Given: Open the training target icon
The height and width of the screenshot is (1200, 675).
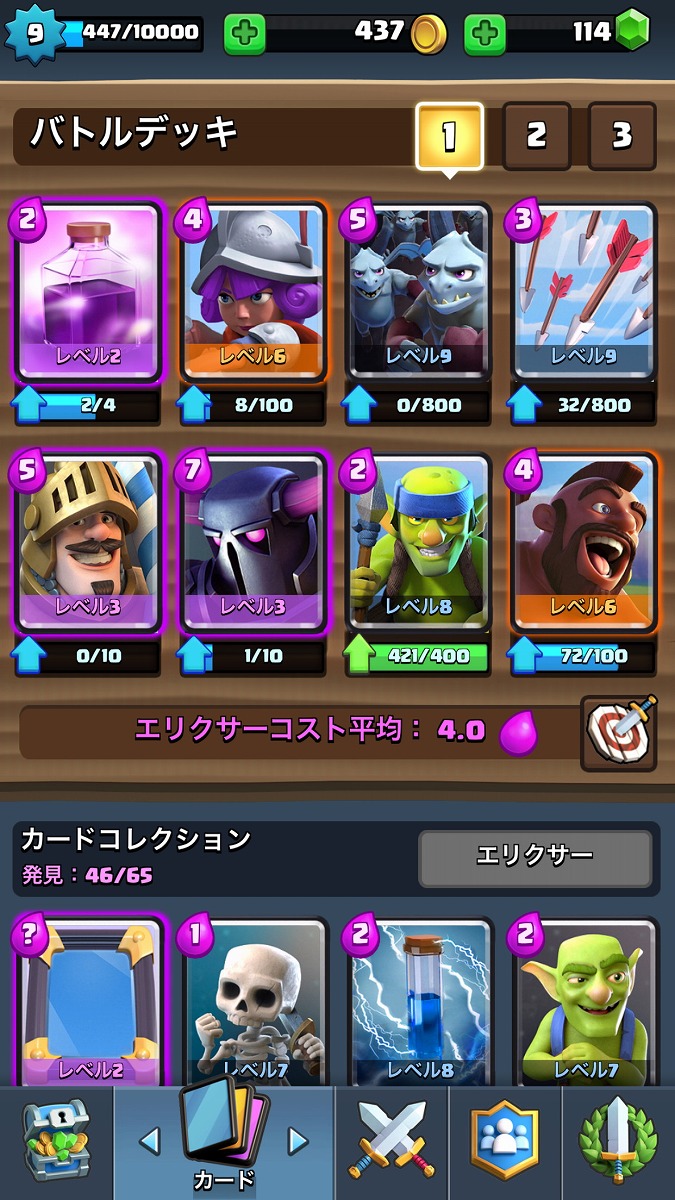Looking at the screenshot, I should (x=619, y=732).
